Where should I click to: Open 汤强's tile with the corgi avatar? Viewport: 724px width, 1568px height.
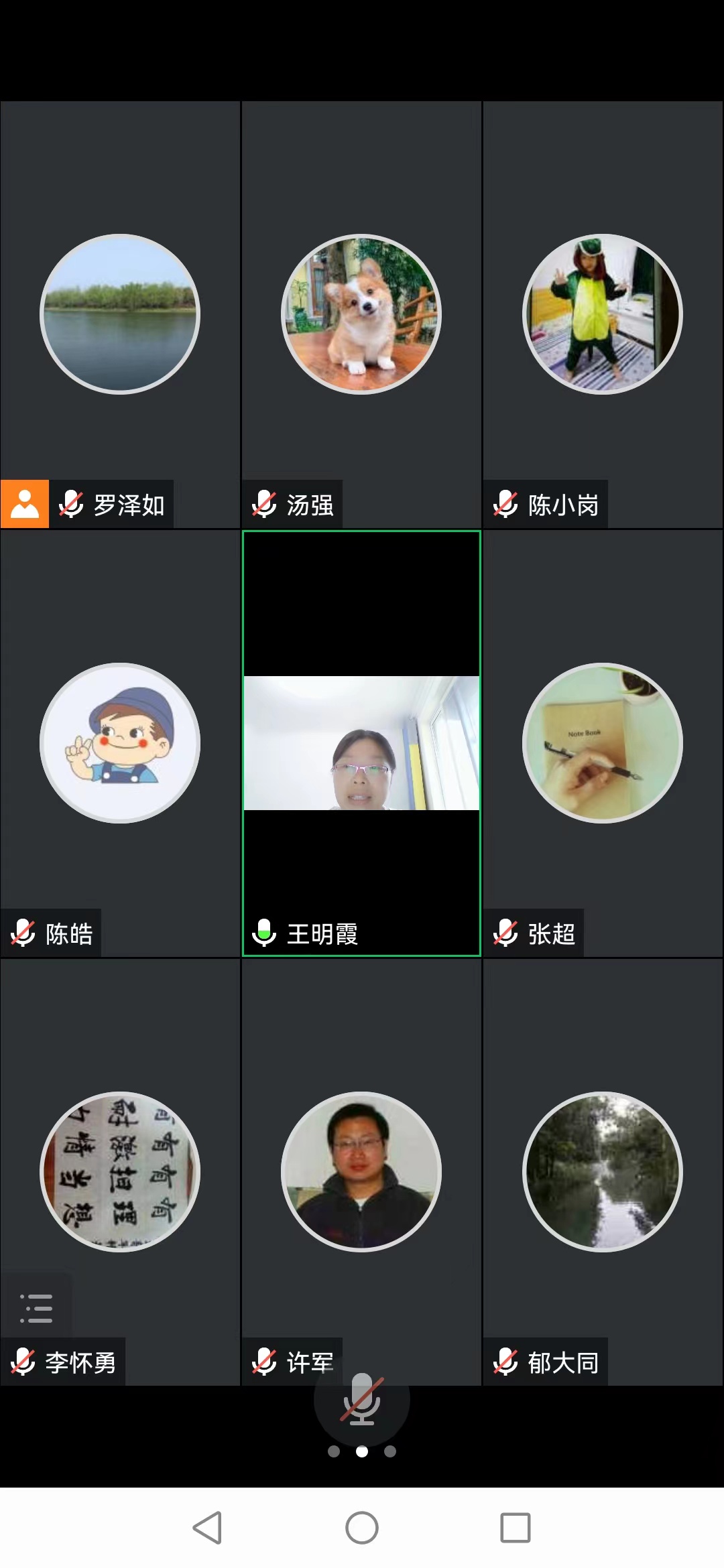click(361, 314)
